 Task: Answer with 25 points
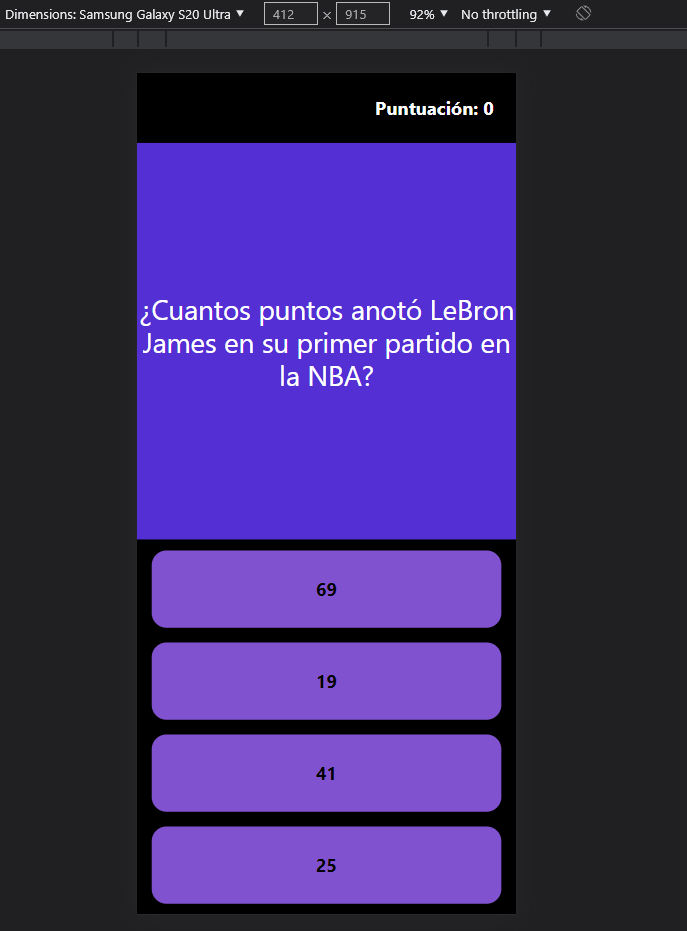[326, 865]
